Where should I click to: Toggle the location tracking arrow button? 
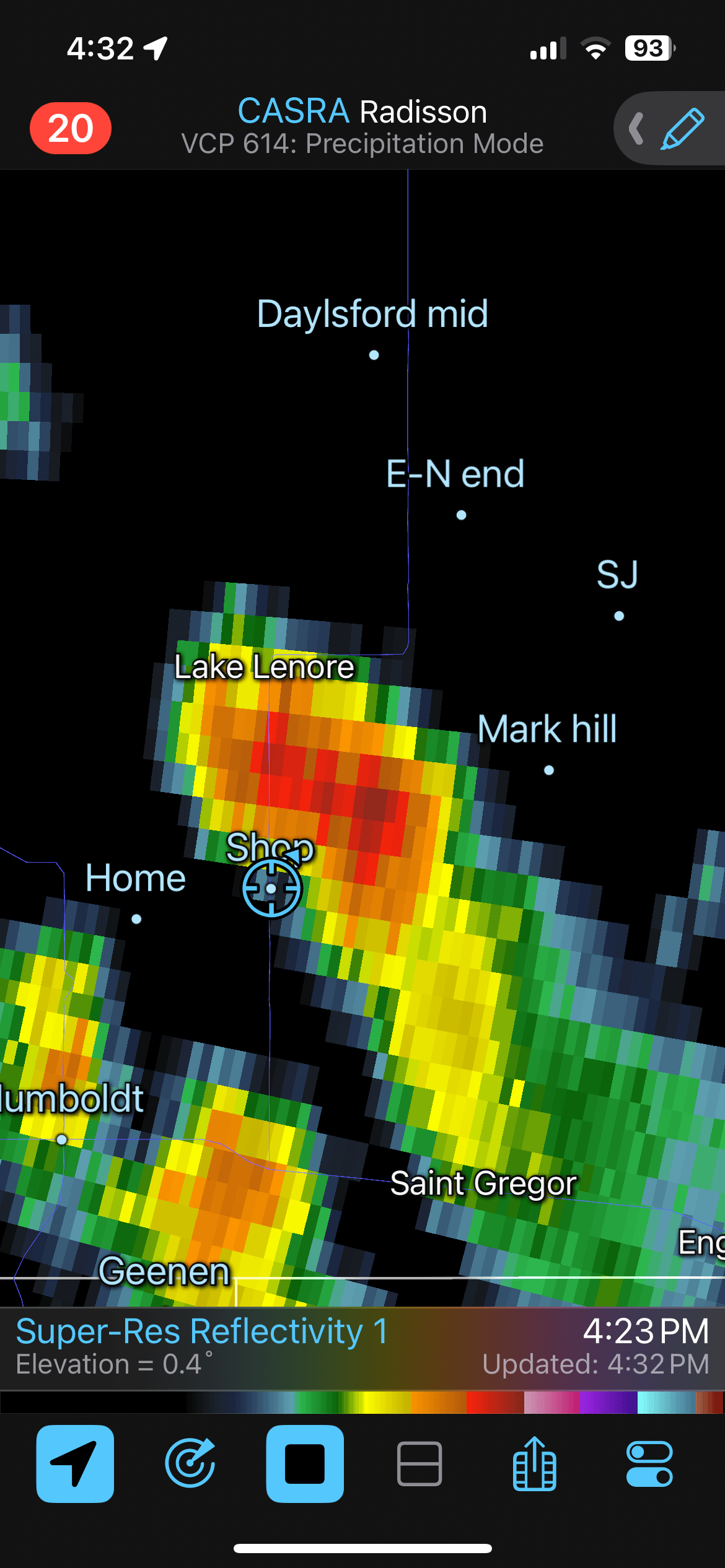[75, 1464]
